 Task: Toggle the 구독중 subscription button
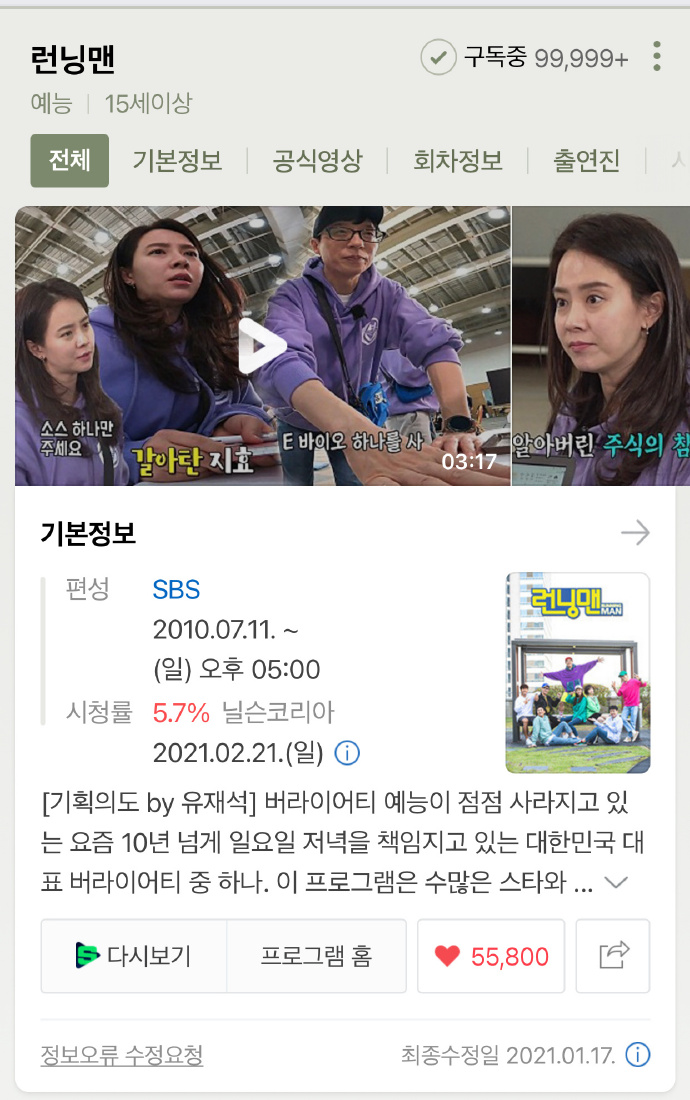(x=525, y=58)
